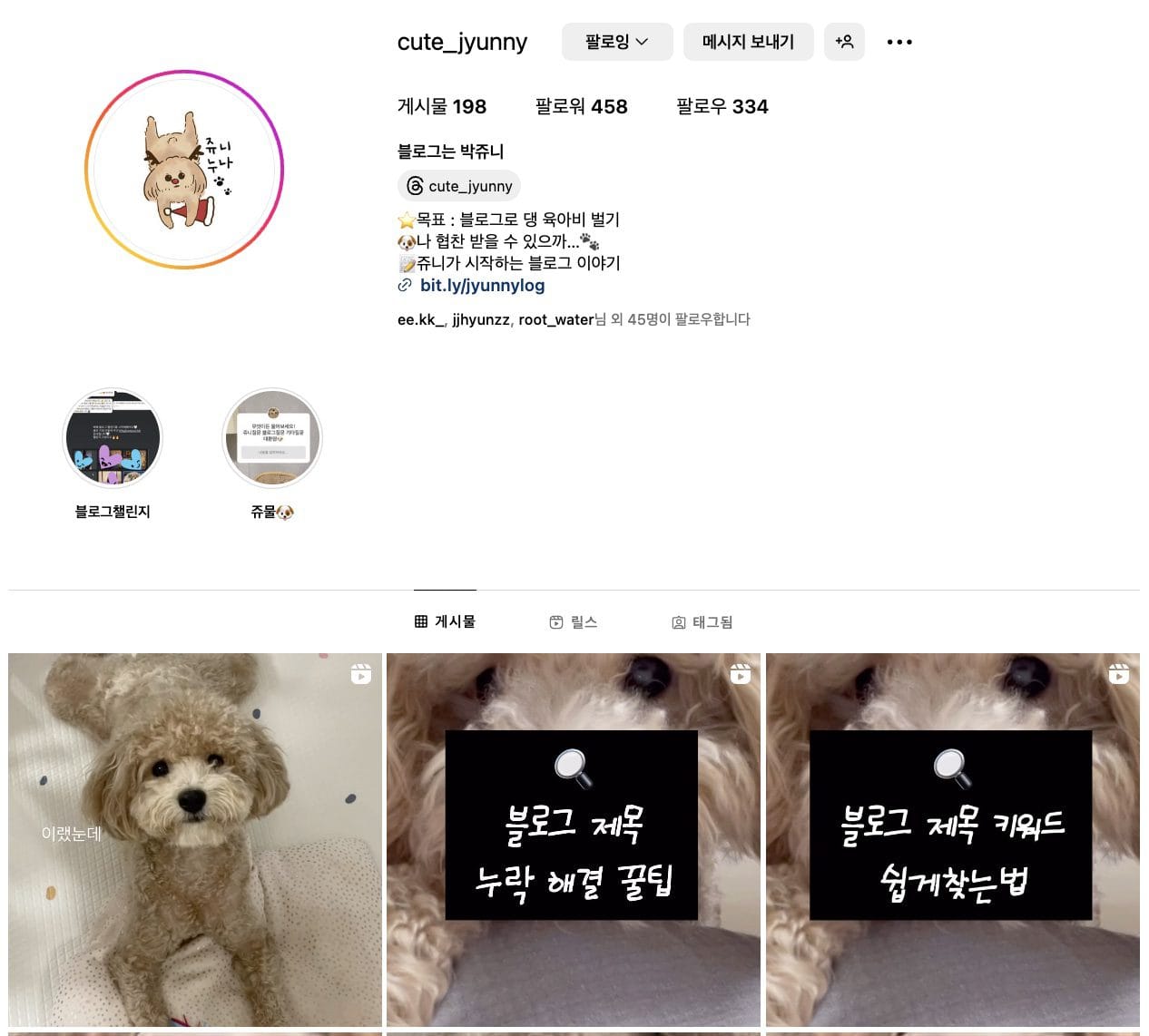The height and width of the screenshot is (1036, 1149).
Task: View the profile picture story
Action: coord(184,170)
